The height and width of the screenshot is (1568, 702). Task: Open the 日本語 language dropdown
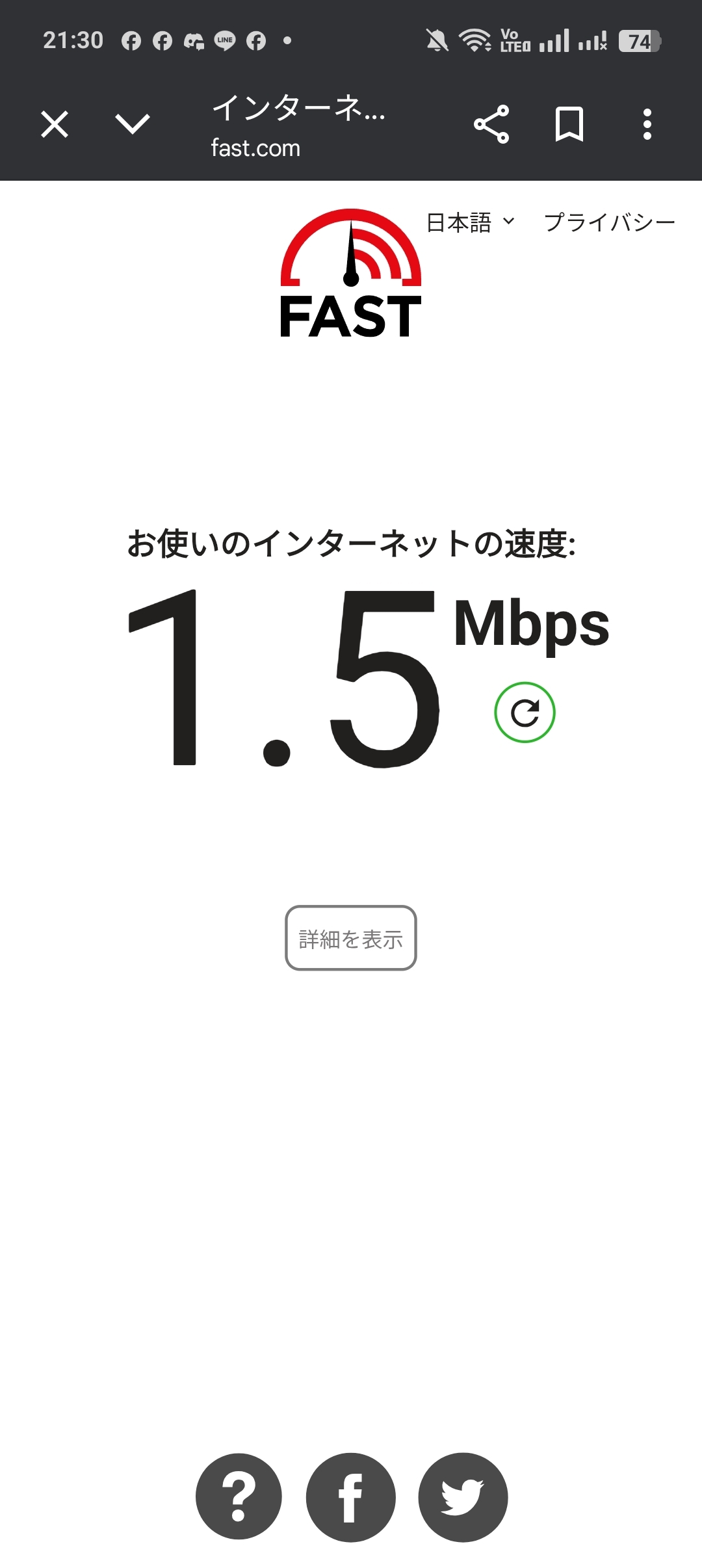click(x=471, y=222)
